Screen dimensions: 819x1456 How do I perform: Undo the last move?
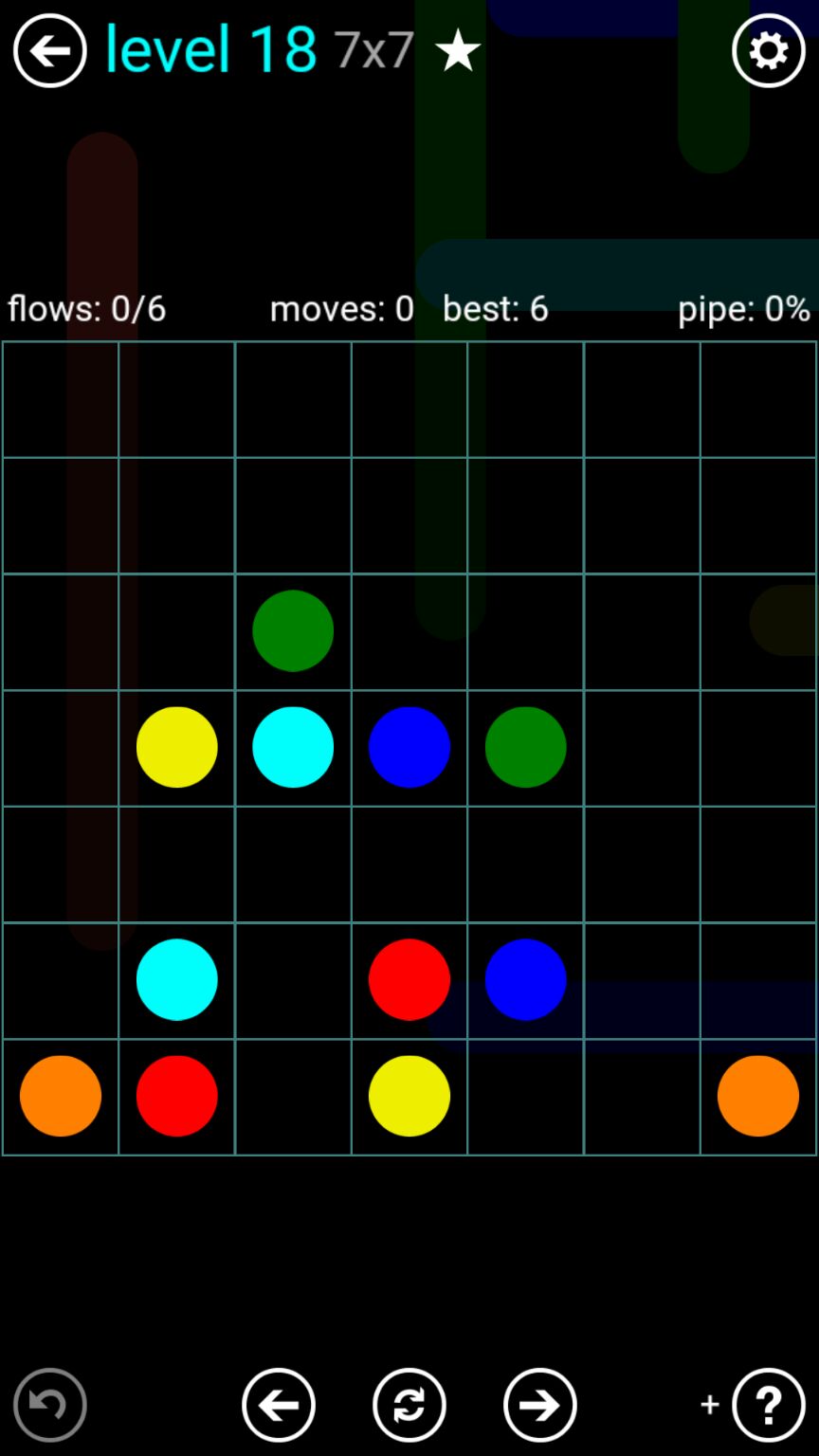click(x=50, y=1404)
